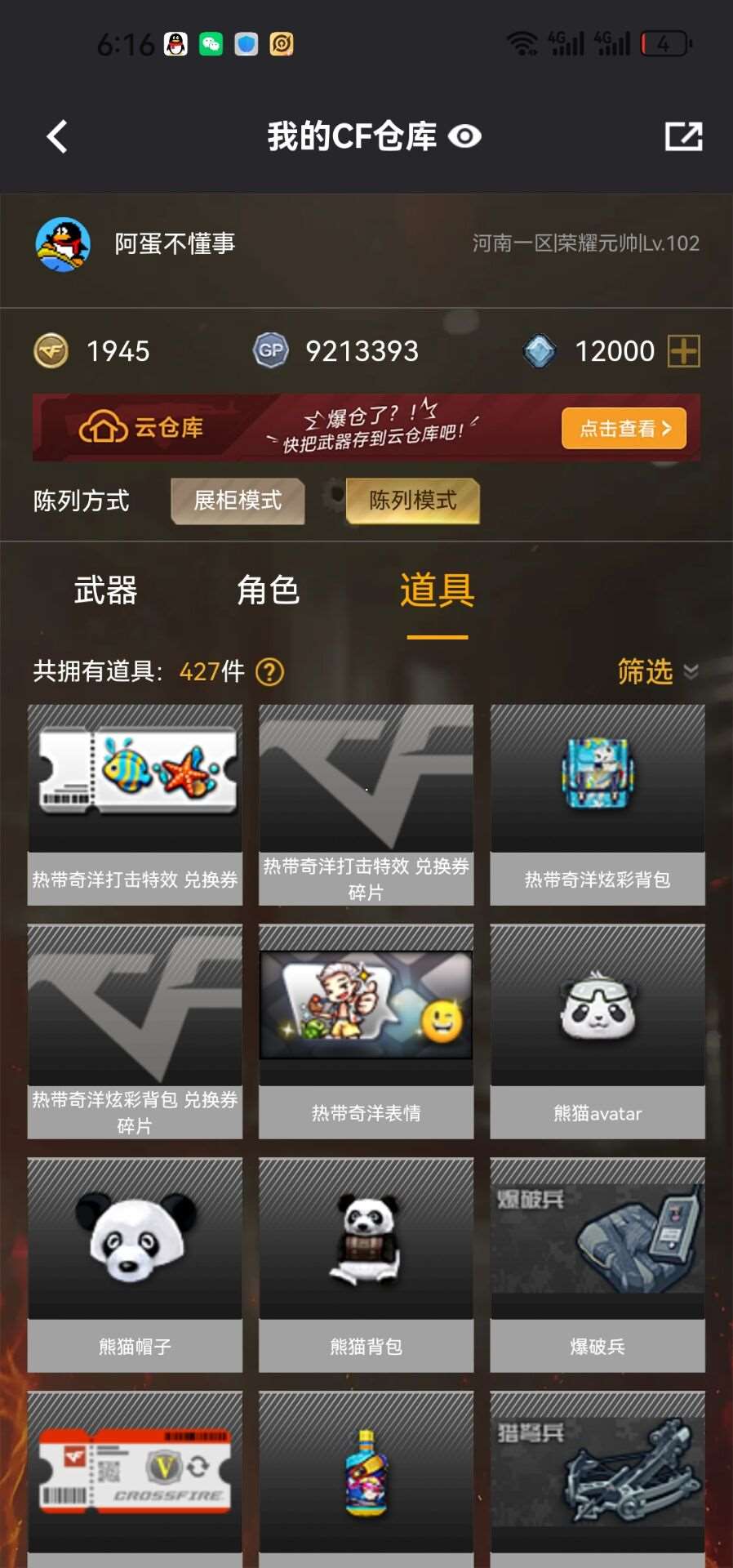Add diamonds with the plus icon

(x=683, y=351)
